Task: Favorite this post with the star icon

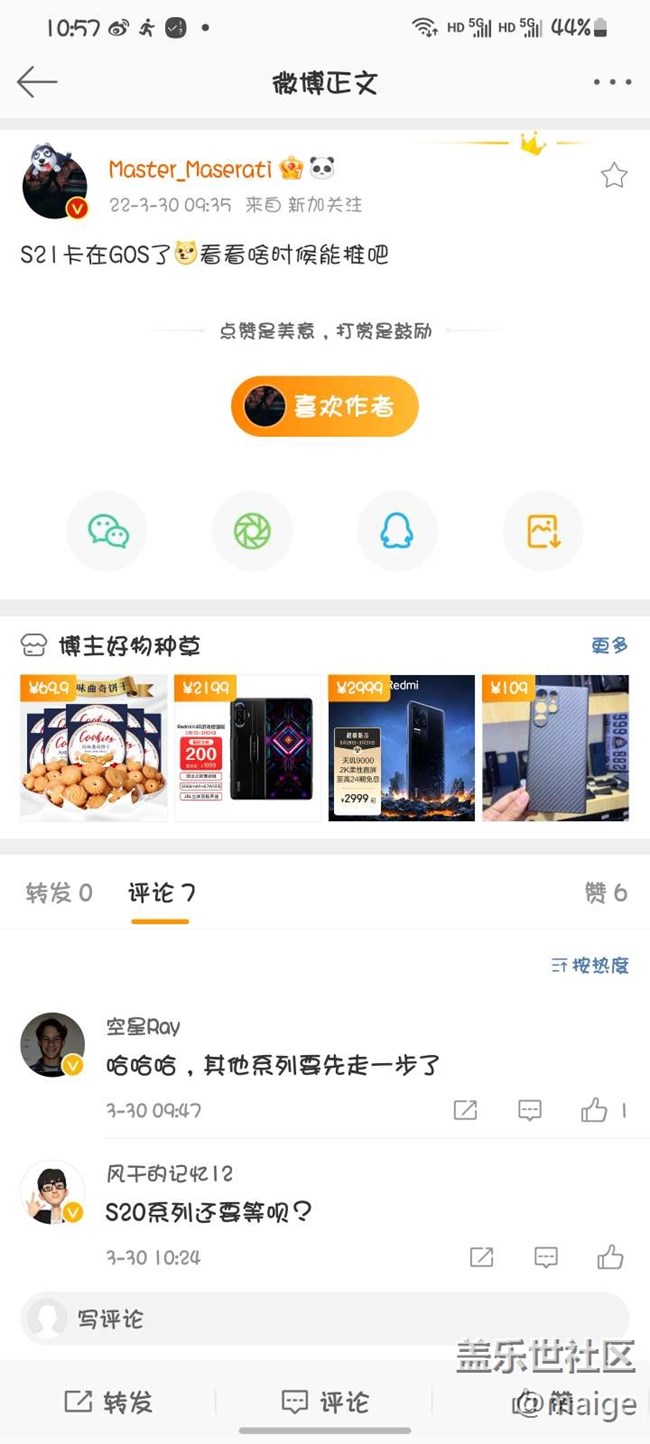Action: coord(613,177)
